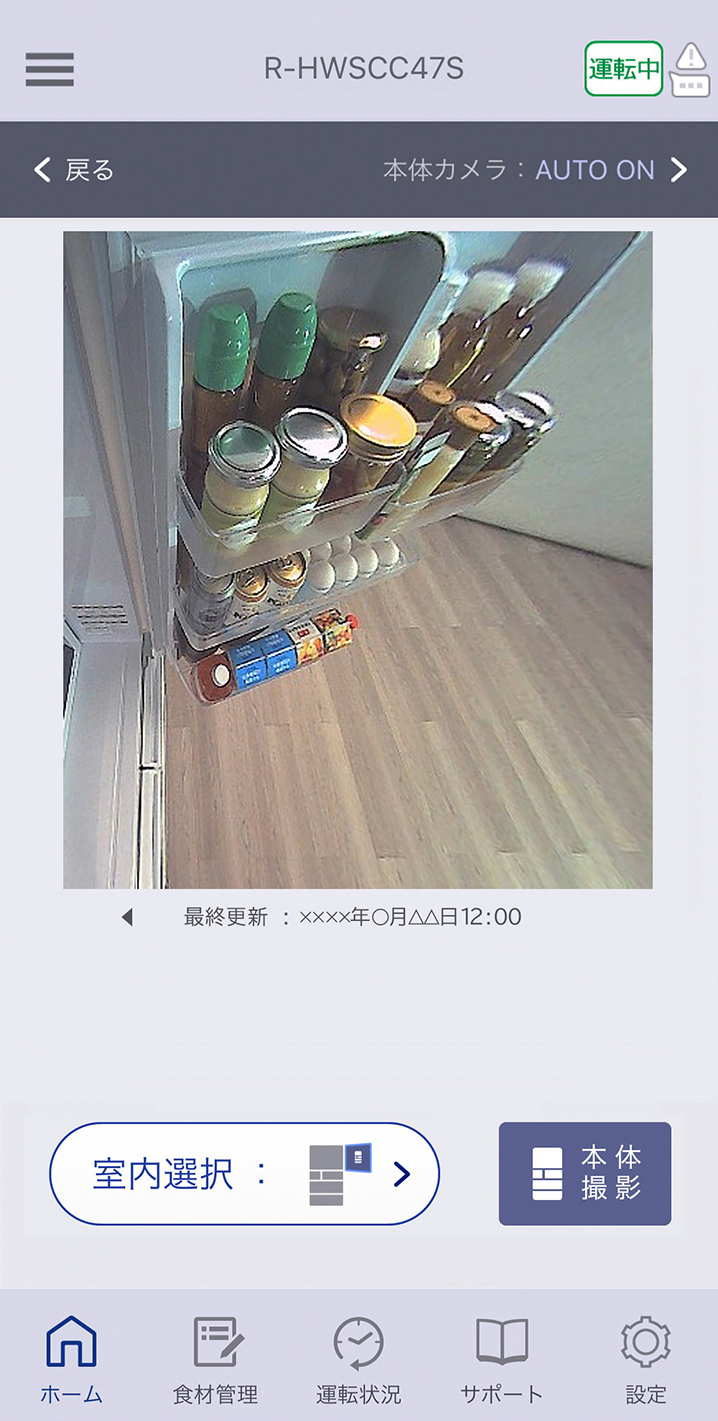This screenshot has height=1421, width=718.
Task: Switch to the 設定 tab
Action: tap(645, 1358)
